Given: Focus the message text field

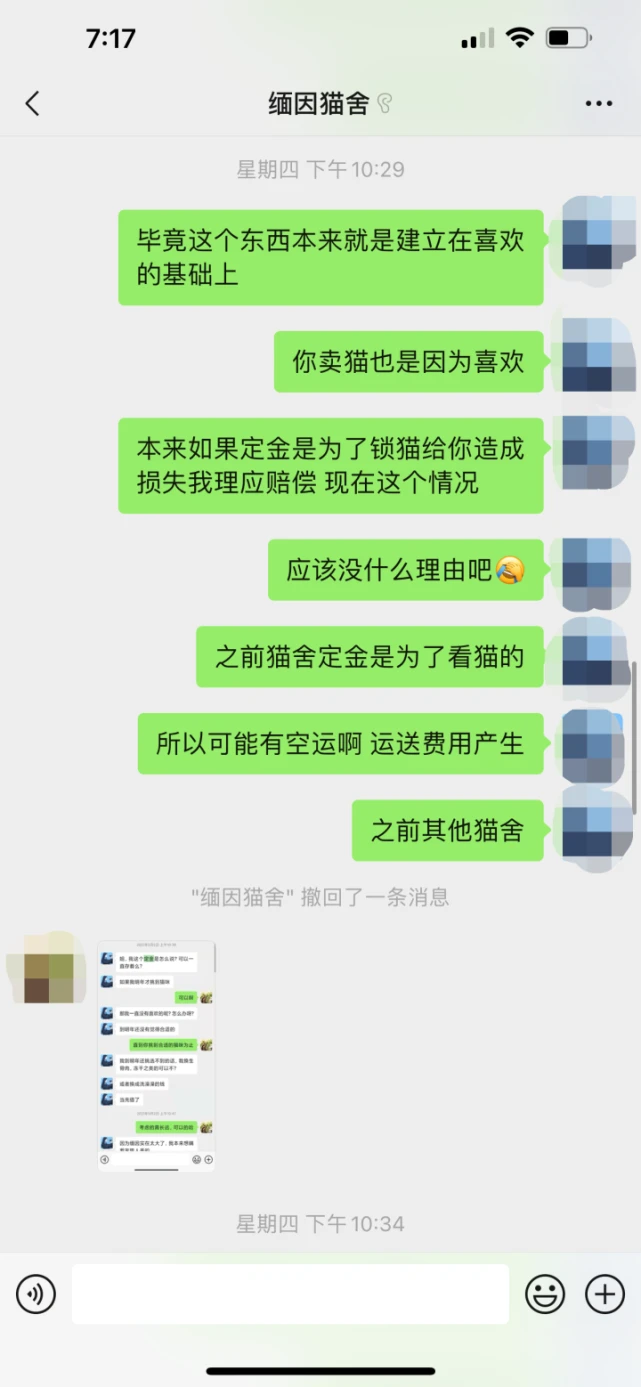Looking at the screenshot, I should (x=290, y=1295).
